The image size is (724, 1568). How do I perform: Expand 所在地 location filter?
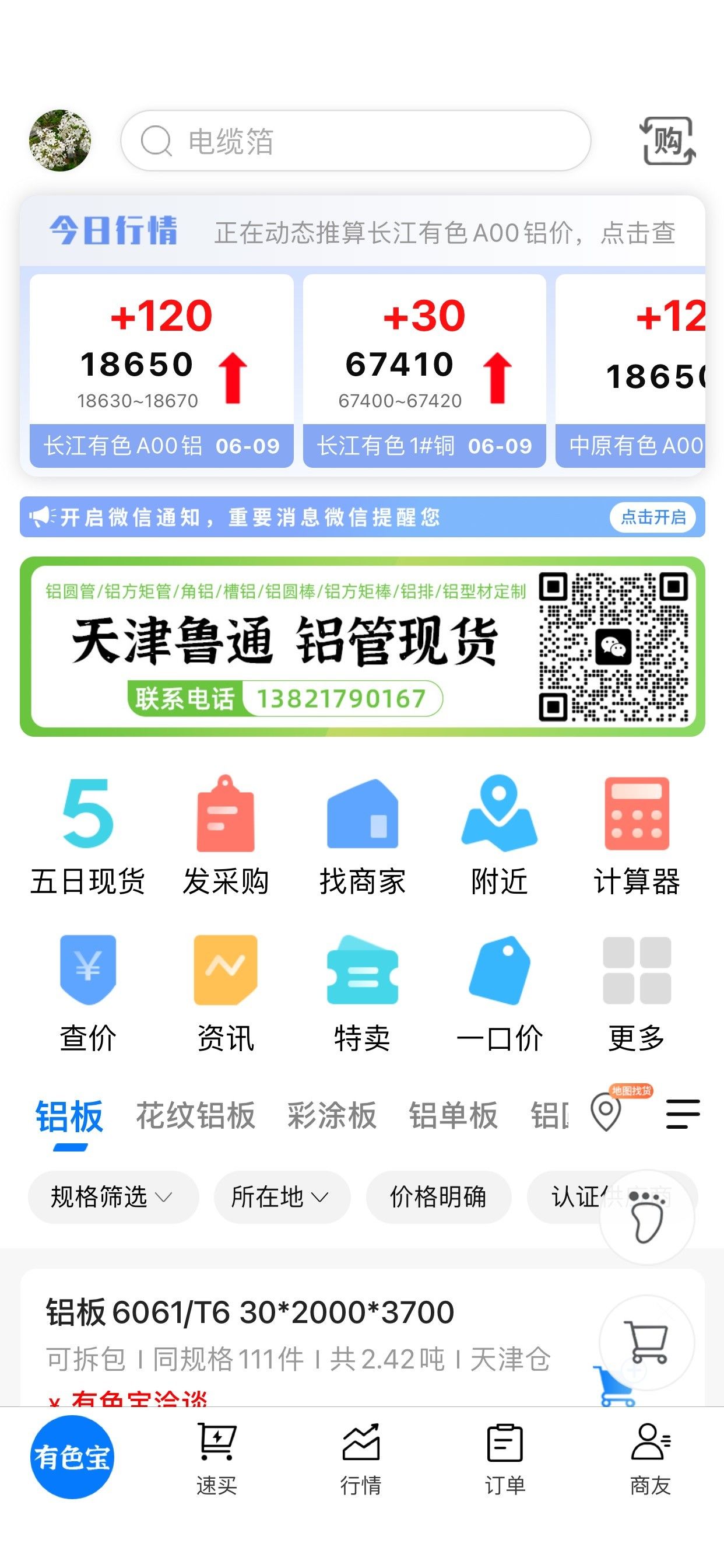[x=280, y=1196]
